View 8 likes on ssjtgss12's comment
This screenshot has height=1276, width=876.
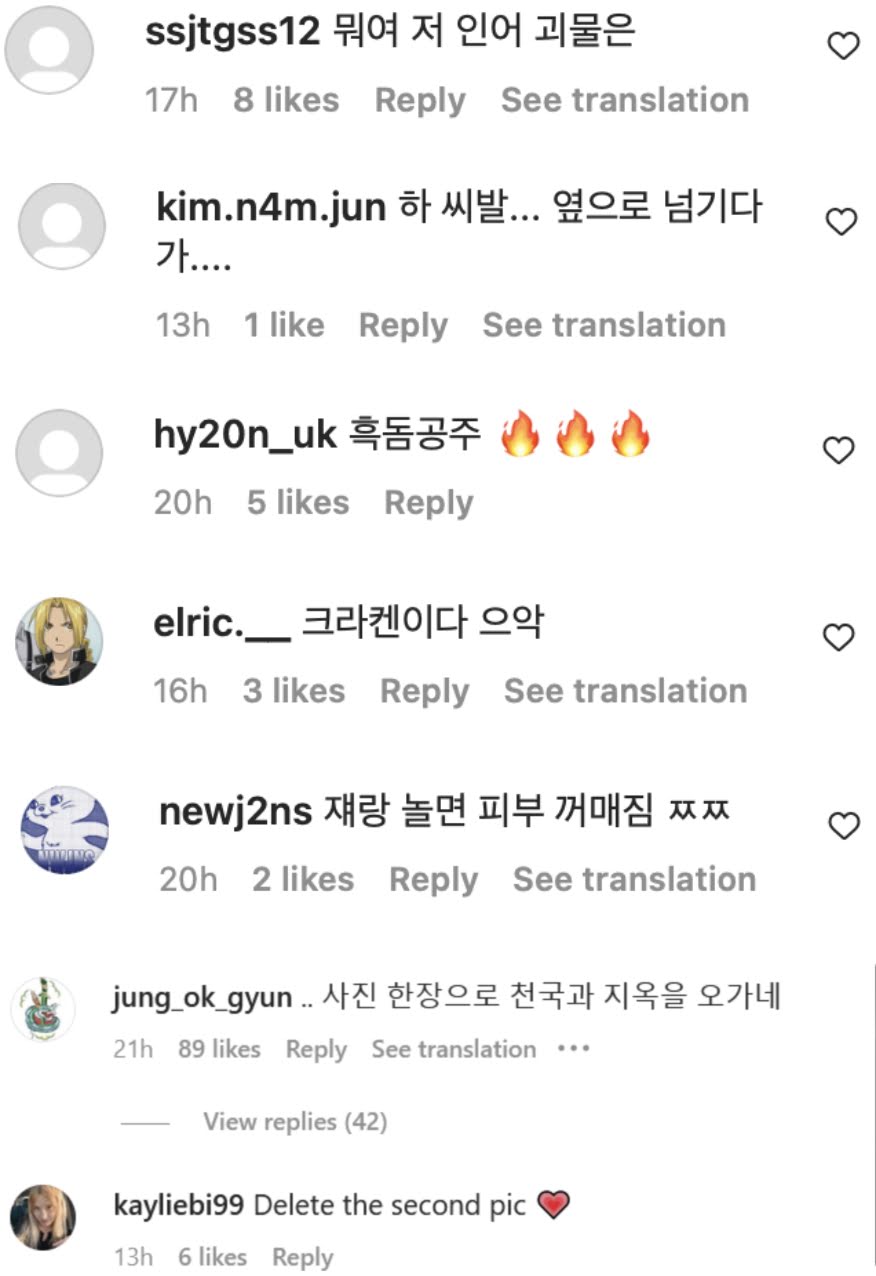pos(286,100)
